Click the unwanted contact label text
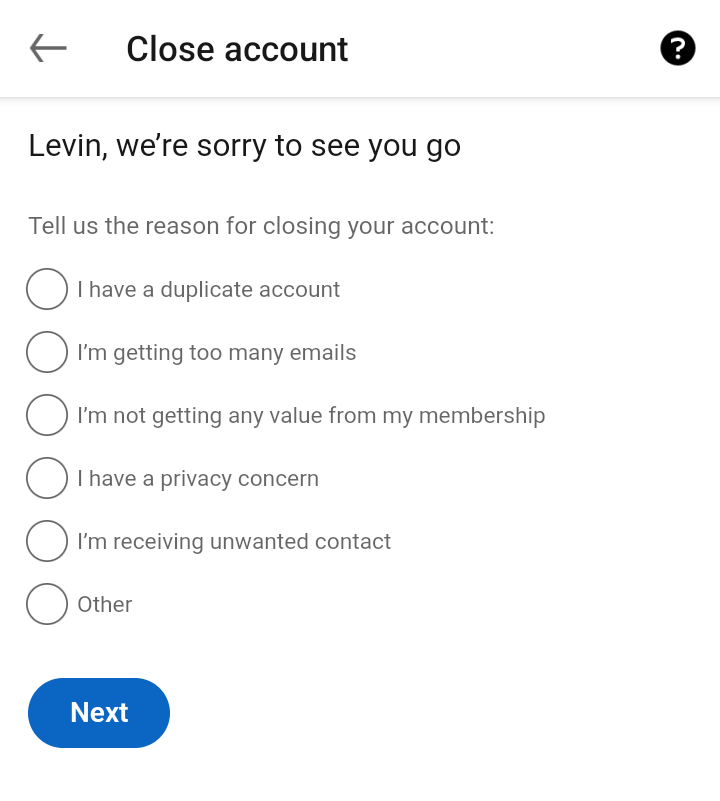Viewport: 720px width, 801px height. [234, 541]
